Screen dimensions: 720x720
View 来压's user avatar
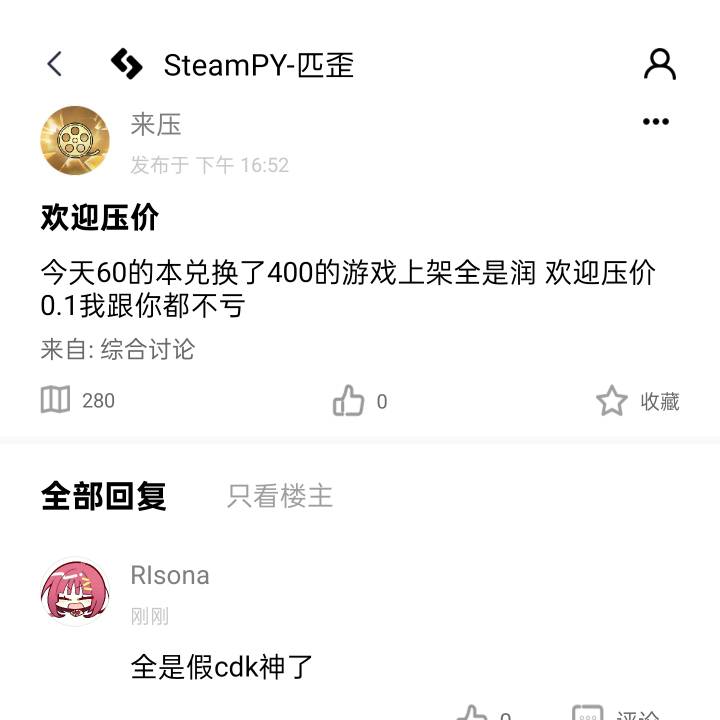point(75,140)
